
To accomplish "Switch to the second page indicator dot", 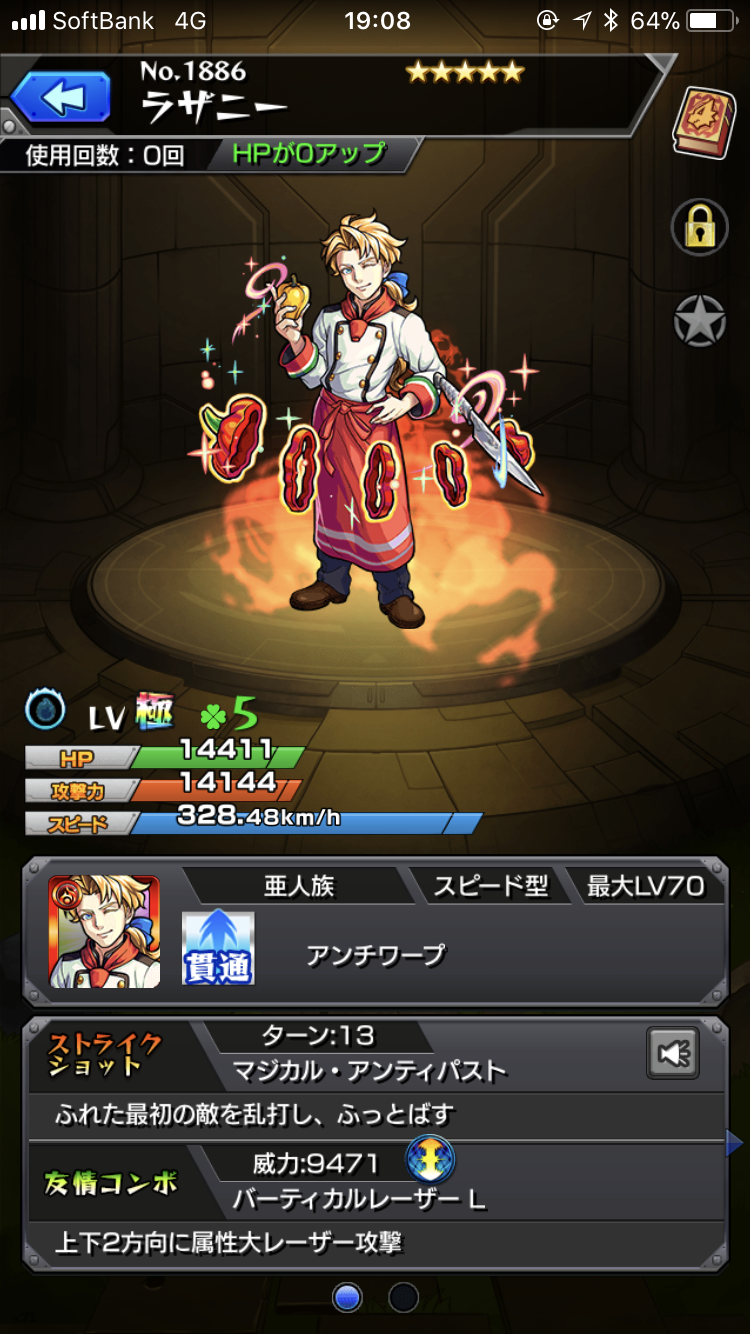I will [403, 1297].
